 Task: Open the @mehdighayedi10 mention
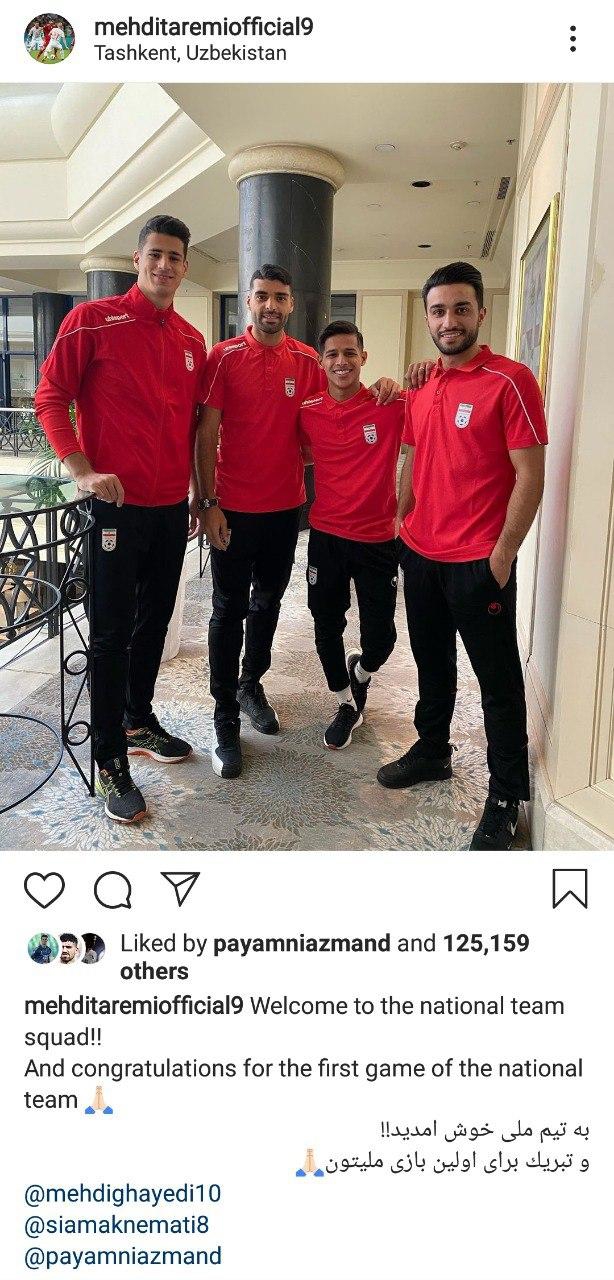coord(122,1193)
